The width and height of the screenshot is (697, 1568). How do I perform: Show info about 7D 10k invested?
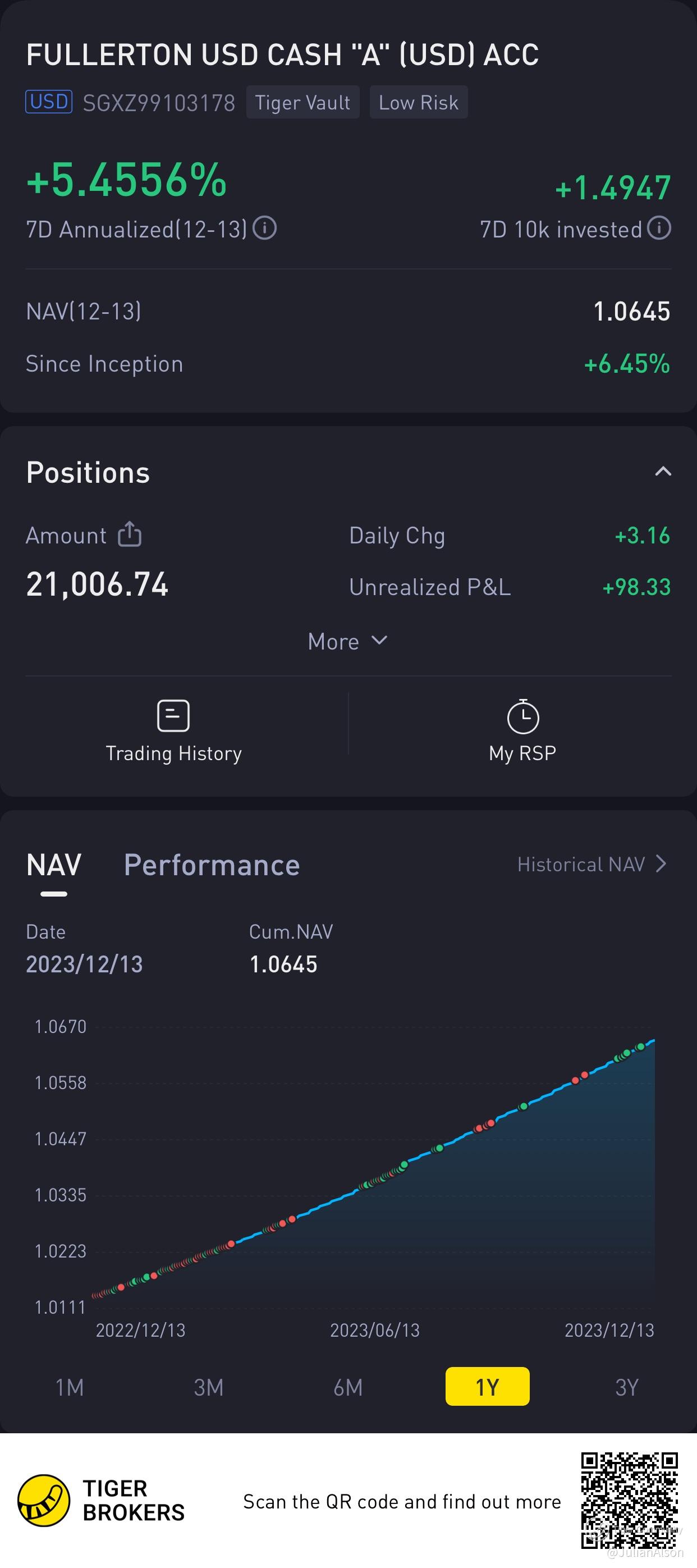pyautogui.click(x=659, y=229)
